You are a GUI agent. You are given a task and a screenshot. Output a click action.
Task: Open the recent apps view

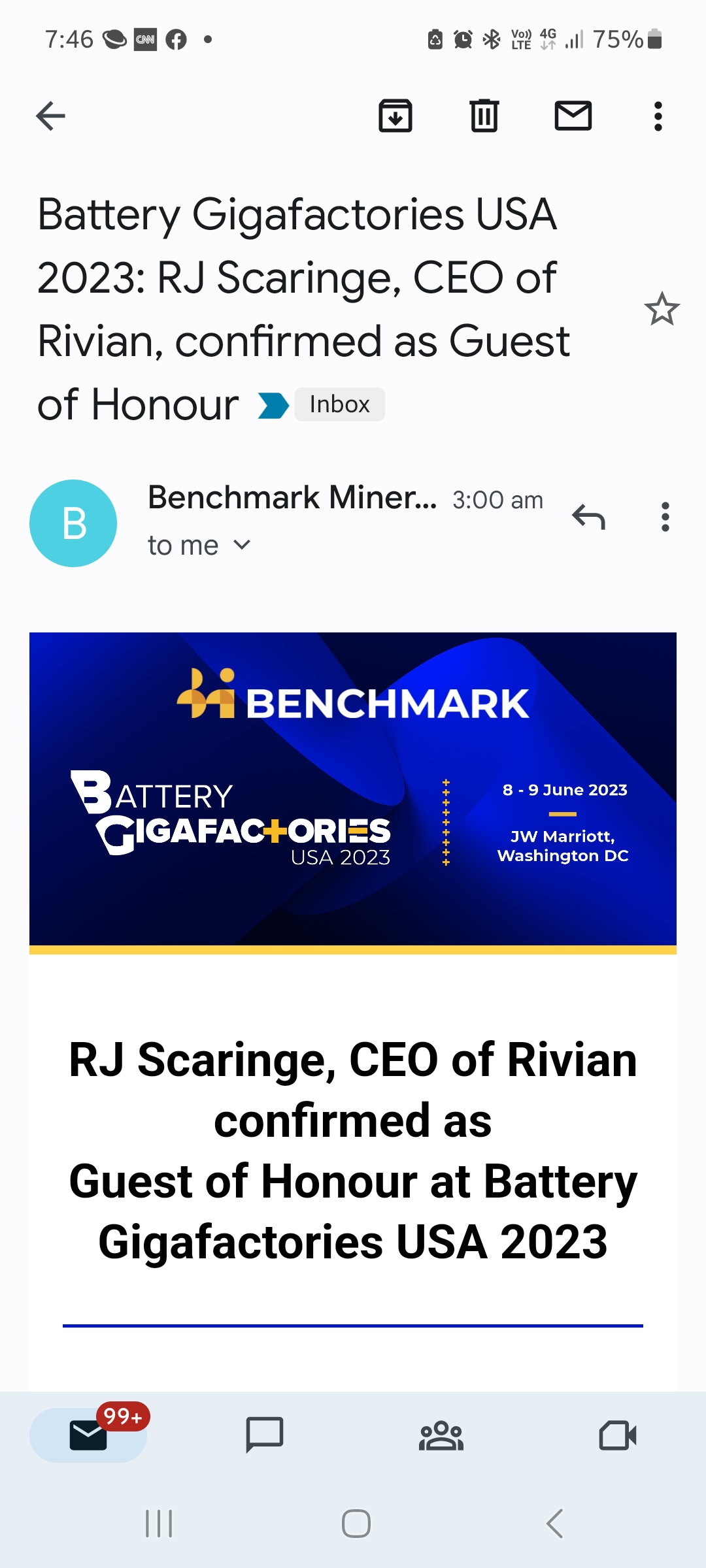[x=159, y=1524]
